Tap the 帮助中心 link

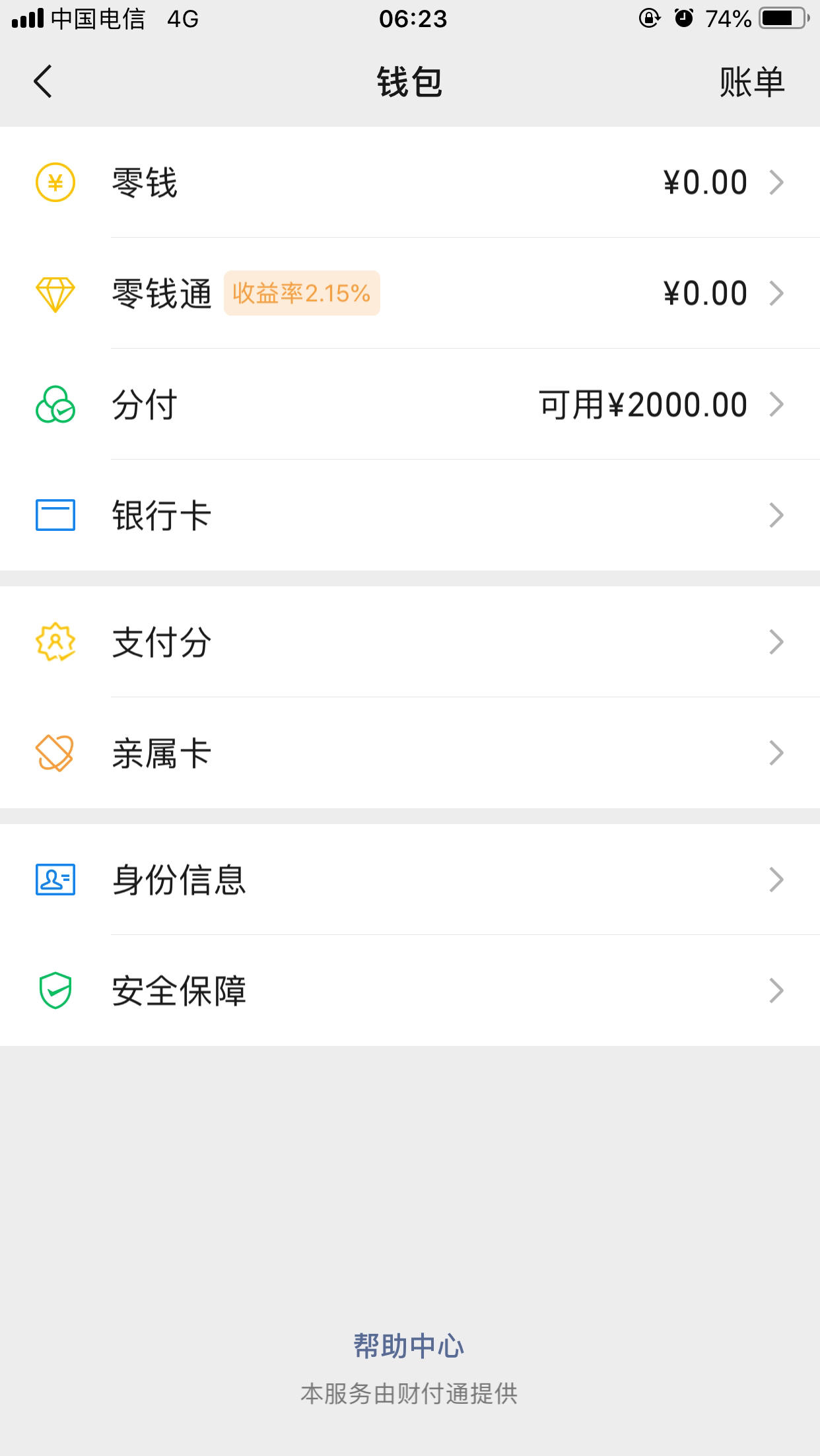(409, 1346)
